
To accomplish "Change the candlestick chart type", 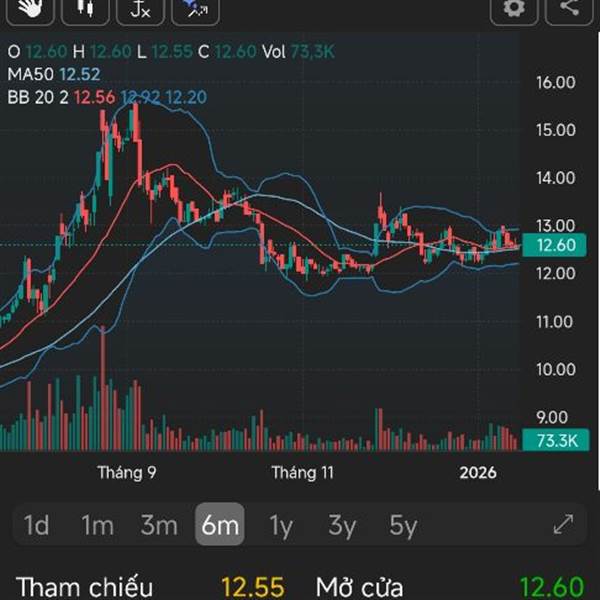I will point(86,8).
